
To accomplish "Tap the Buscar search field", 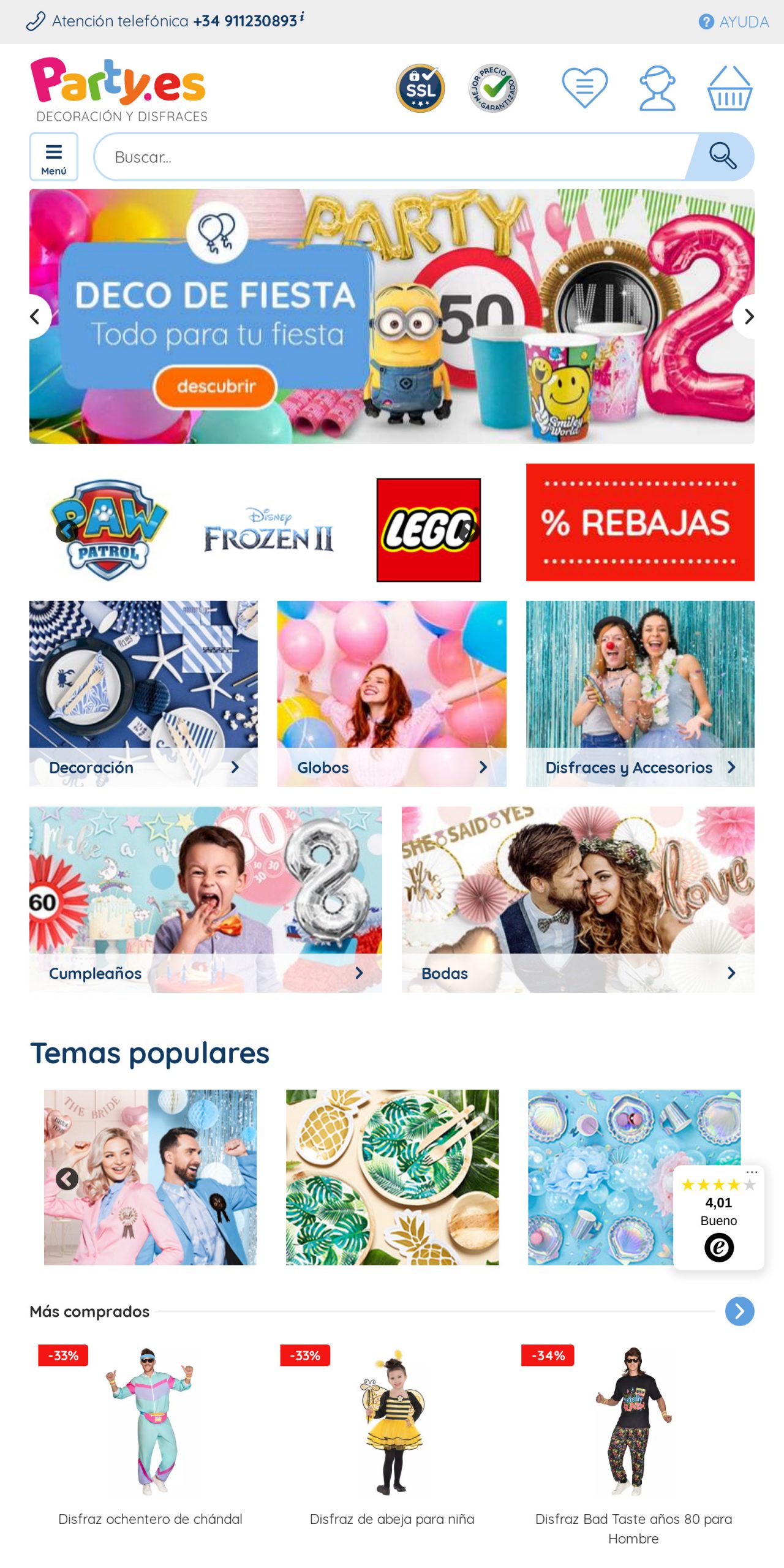I will pyautogui.click(x=392, y=157).
